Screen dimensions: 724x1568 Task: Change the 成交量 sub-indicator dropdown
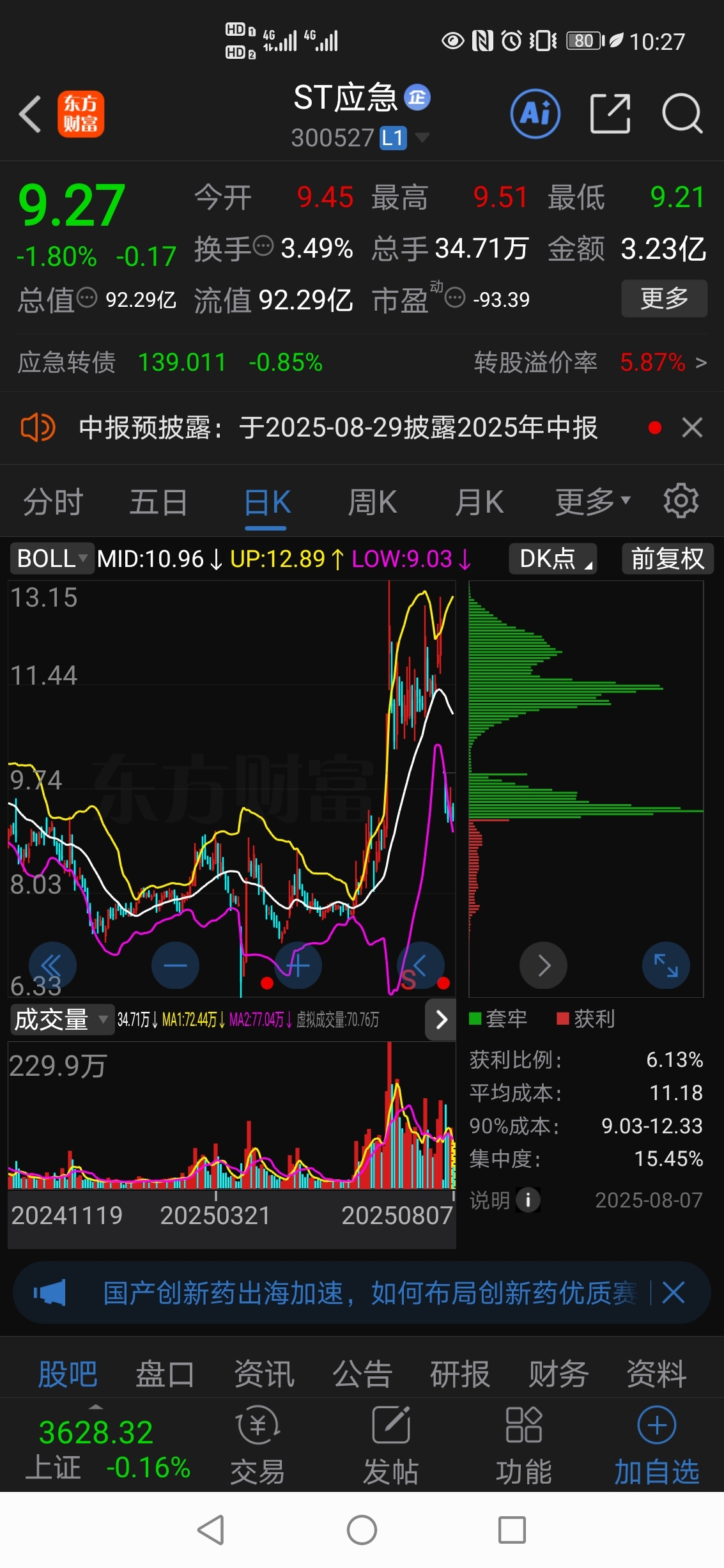(x=61, y=1019)
